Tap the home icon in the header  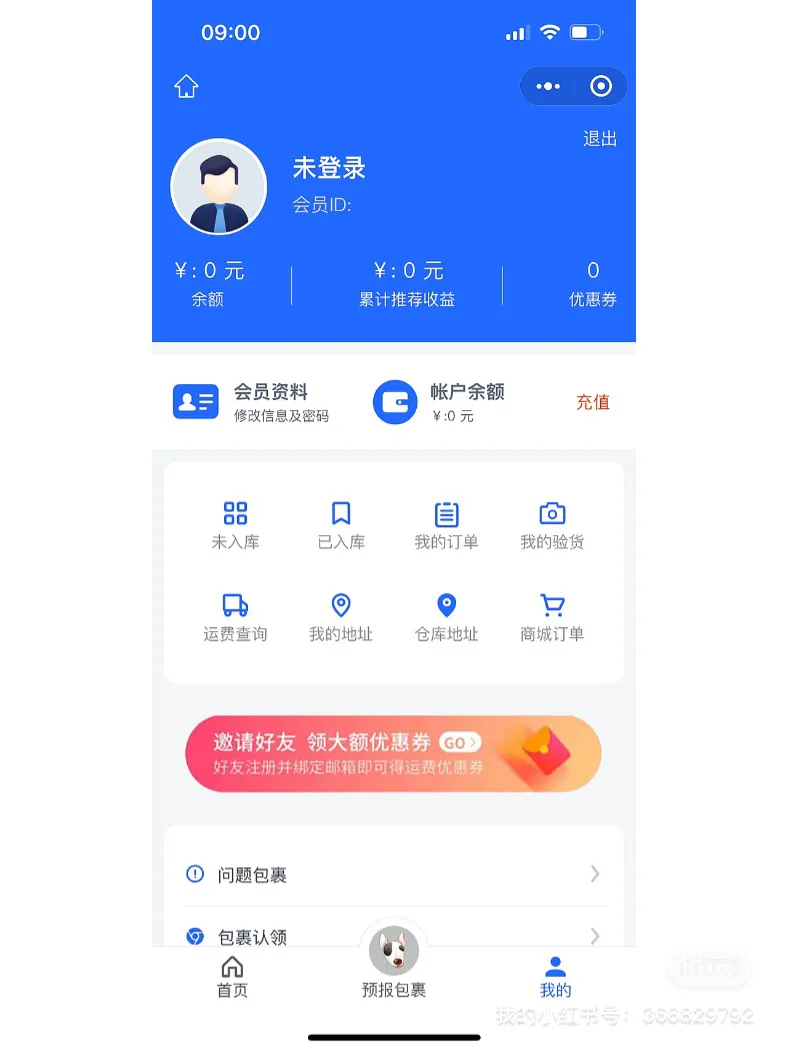coord(186,86)
